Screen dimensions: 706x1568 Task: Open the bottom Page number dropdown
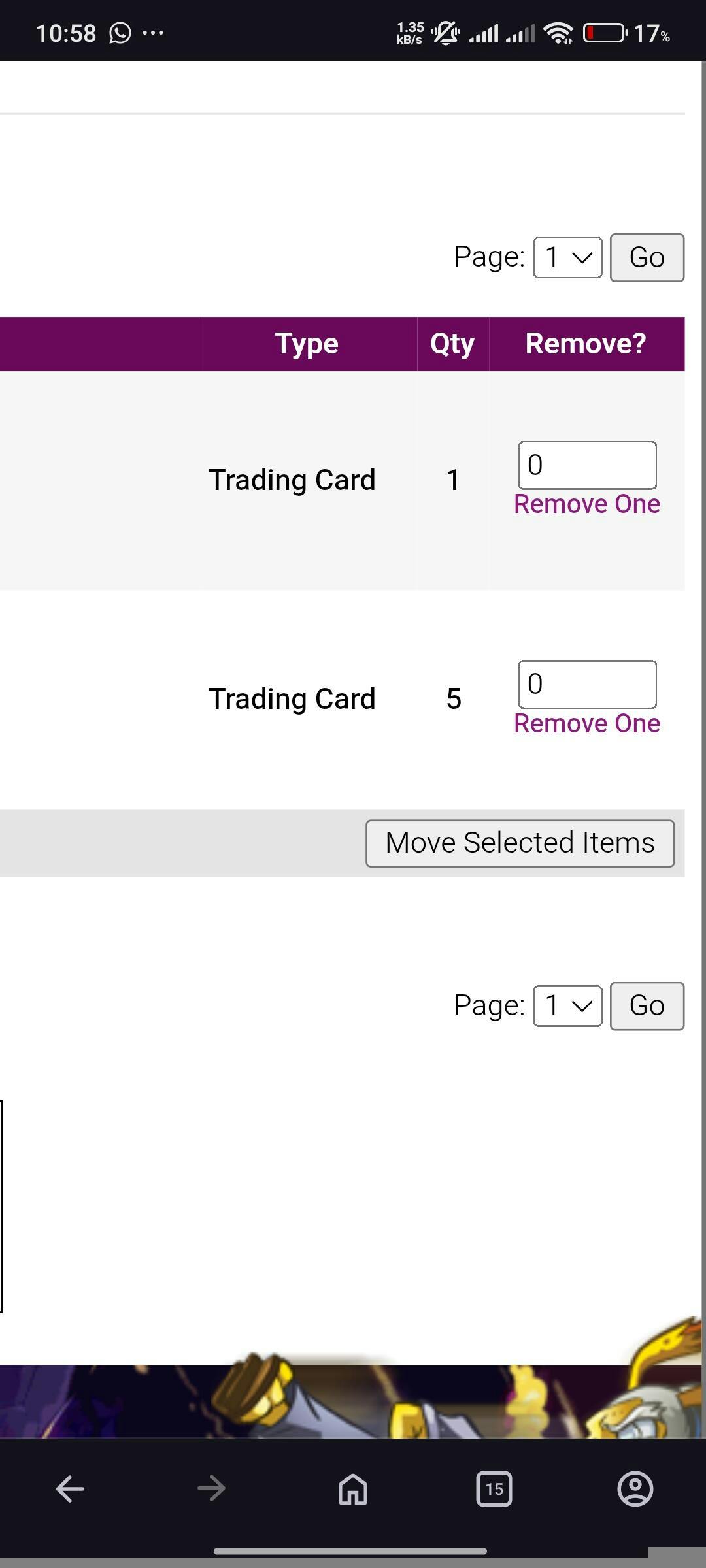click(x=567, y=1006)
